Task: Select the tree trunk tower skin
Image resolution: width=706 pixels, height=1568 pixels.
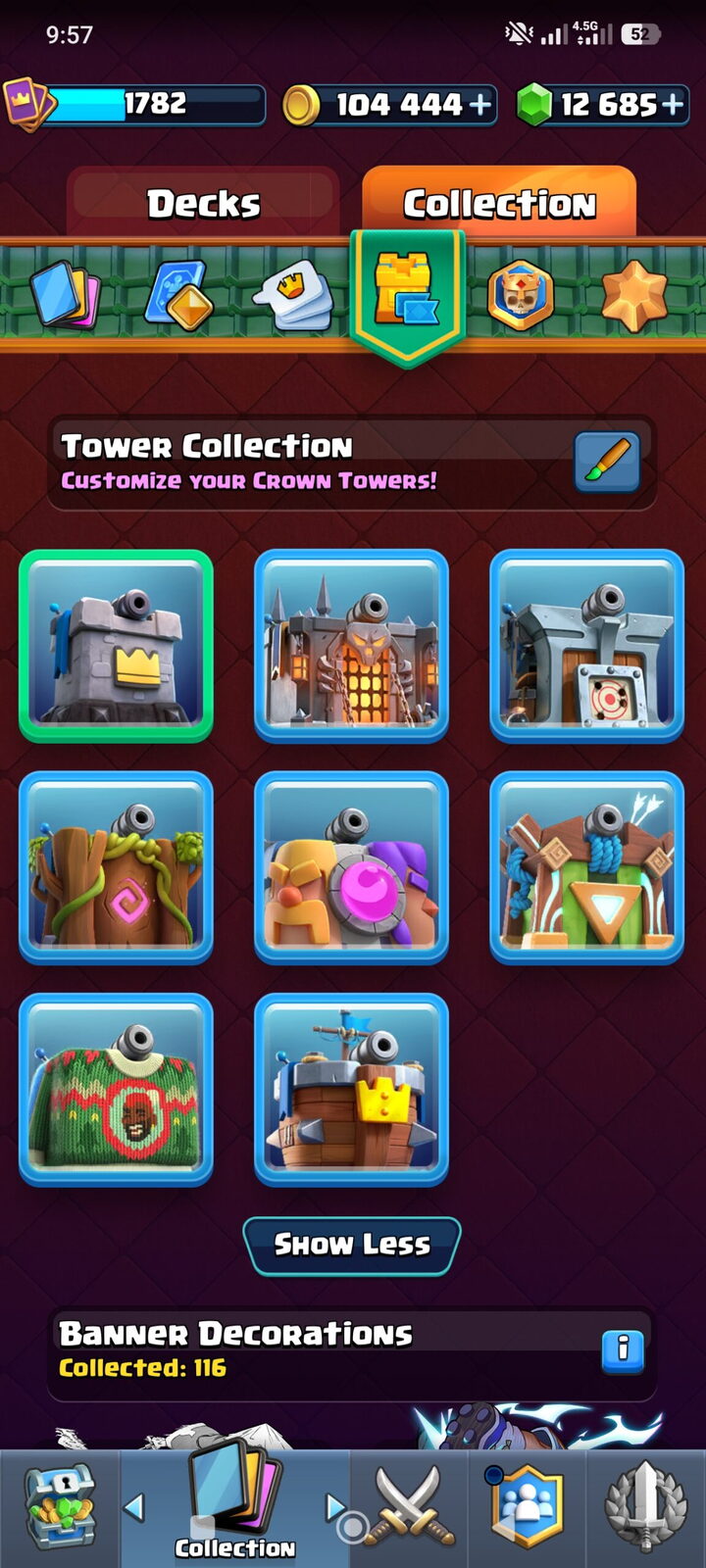Action: point(116,867)
